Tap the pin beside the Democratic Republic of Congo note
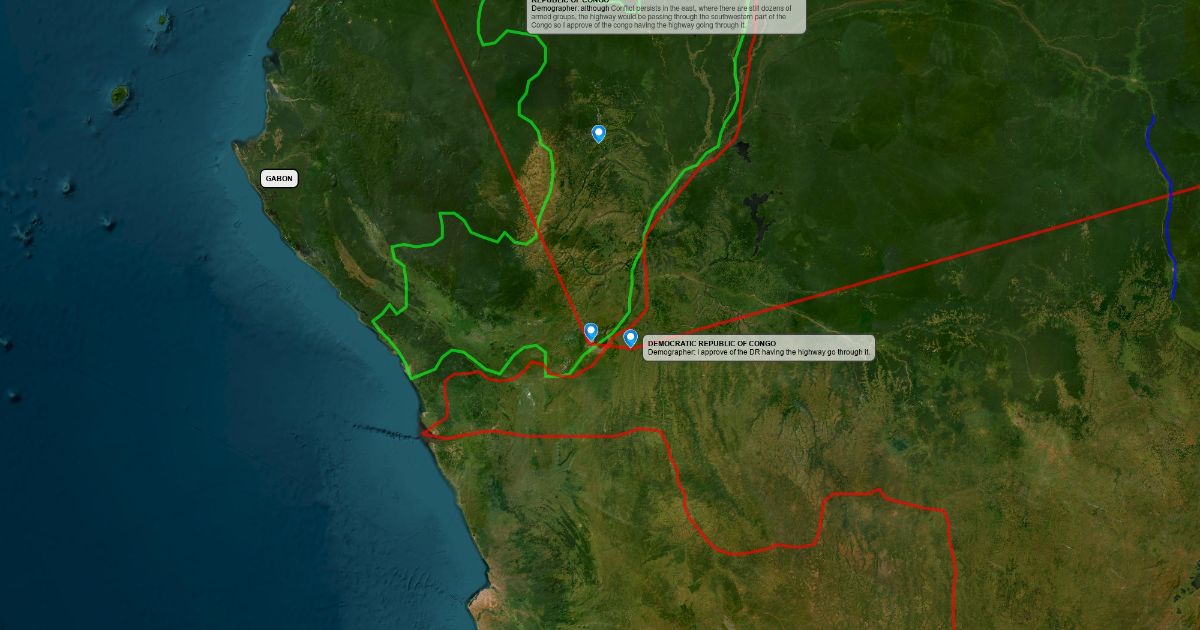Image resolution: width=1200 pixels, height=630 pixels. [x=630, y=338]
